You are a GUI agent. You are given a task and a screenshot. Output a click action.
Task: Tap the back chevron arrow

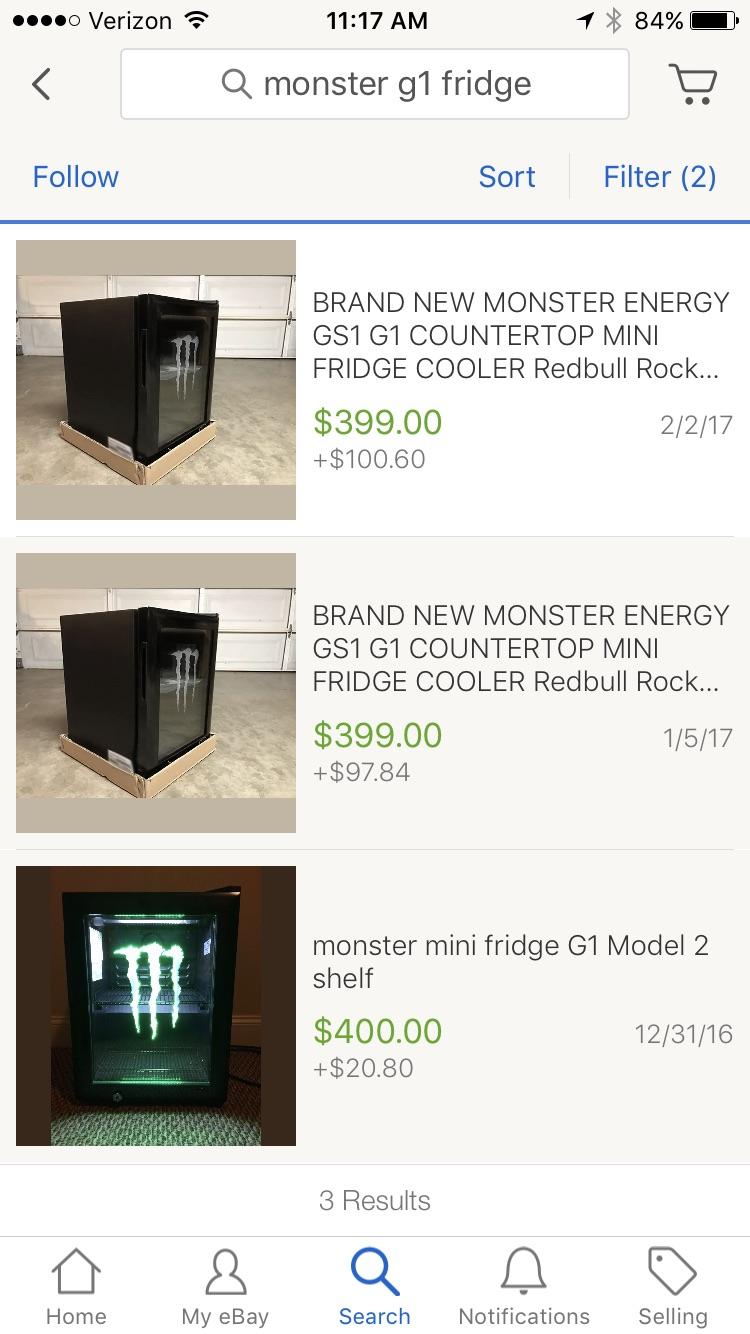coord(40,84)
